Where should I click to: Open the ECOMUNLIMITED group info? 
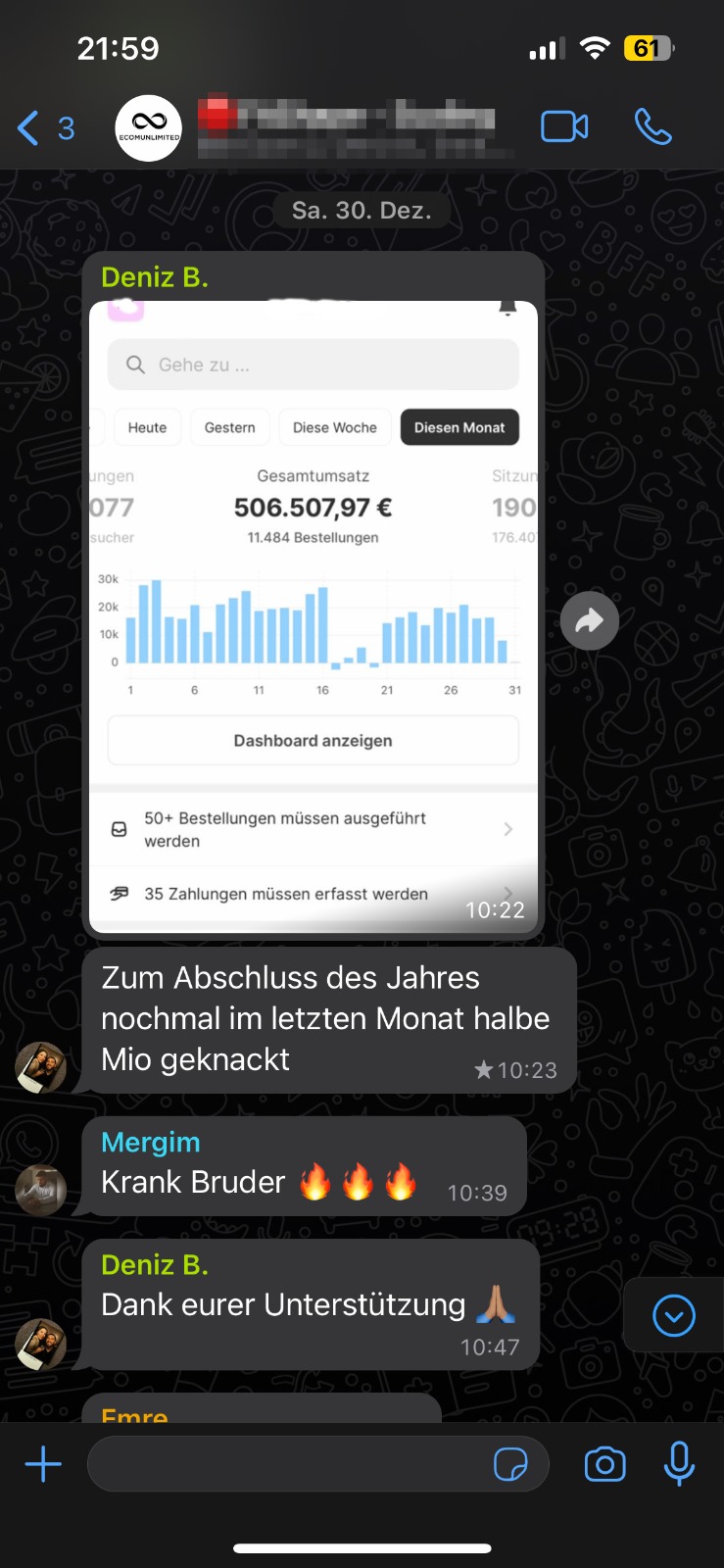point(149,127)
